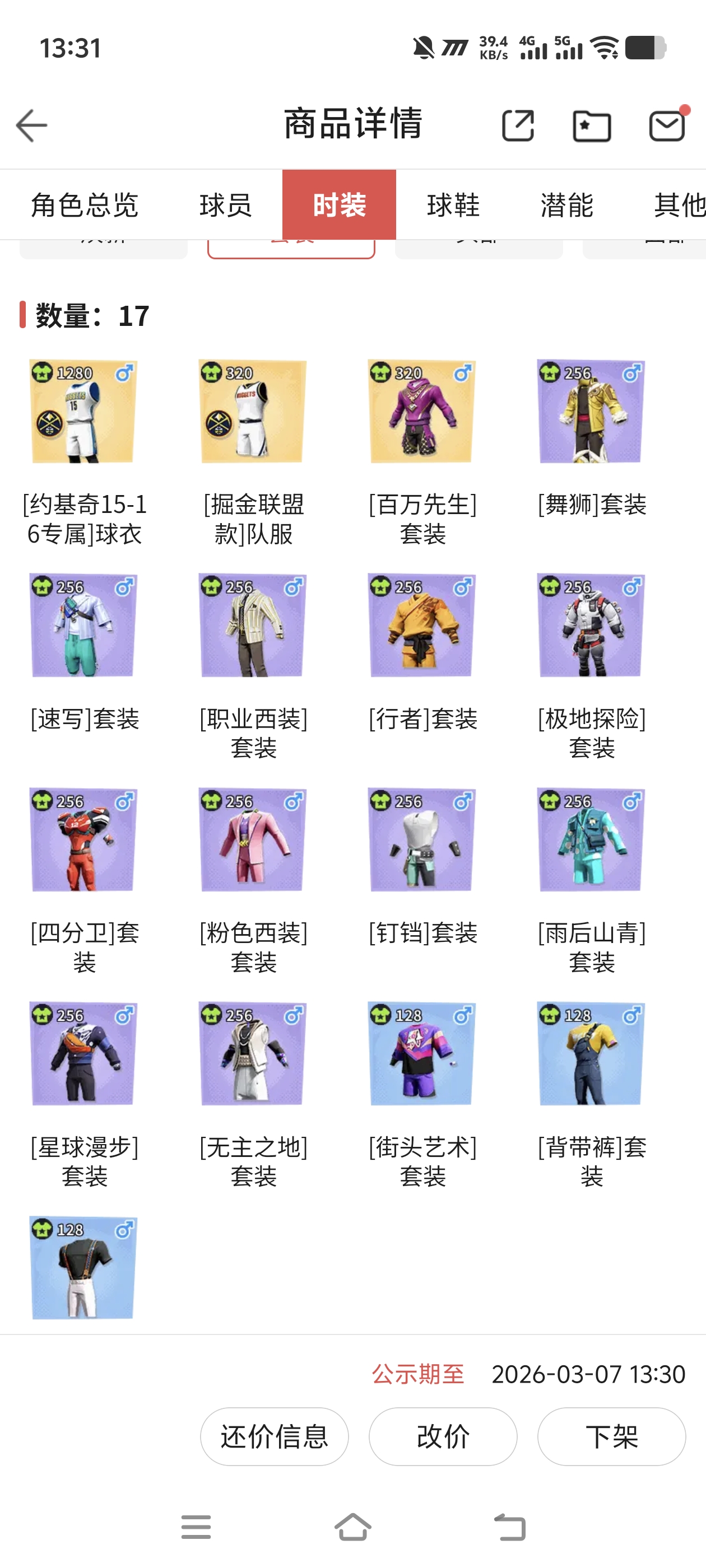Open the 其他 tab
This screenshot has width=706, height=1568.
pyautogui.click(x=677, y=205)
